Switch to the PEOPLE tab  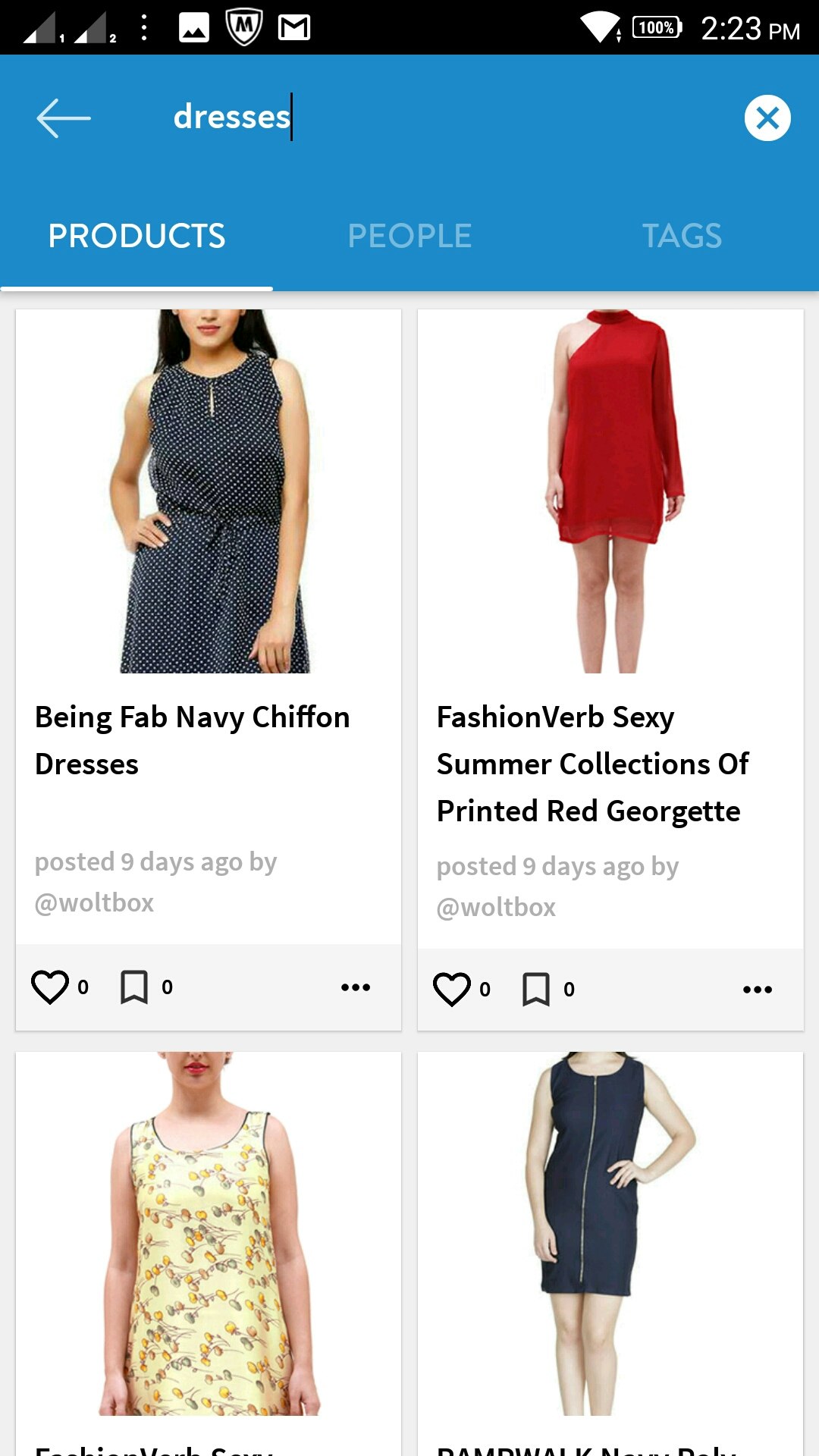tap(410, 235)
